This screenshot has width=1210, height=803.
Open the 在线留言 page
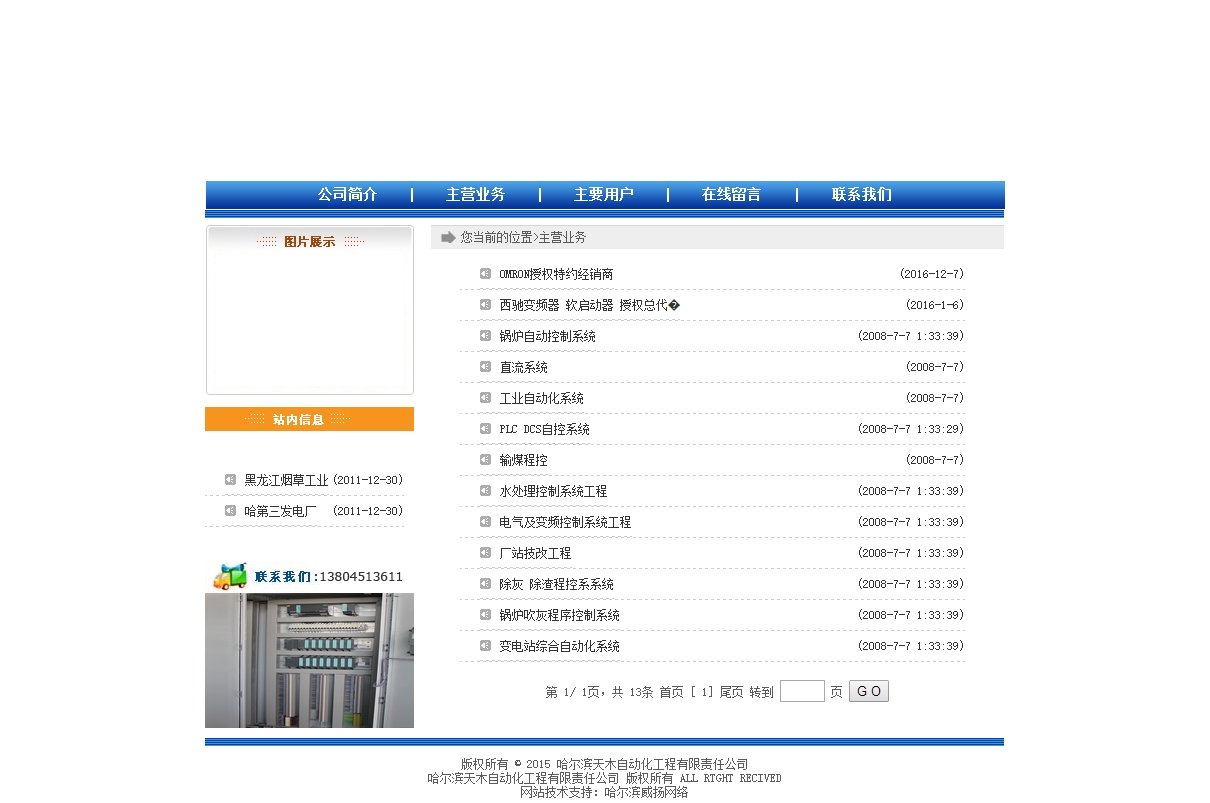tap(731, 195)
